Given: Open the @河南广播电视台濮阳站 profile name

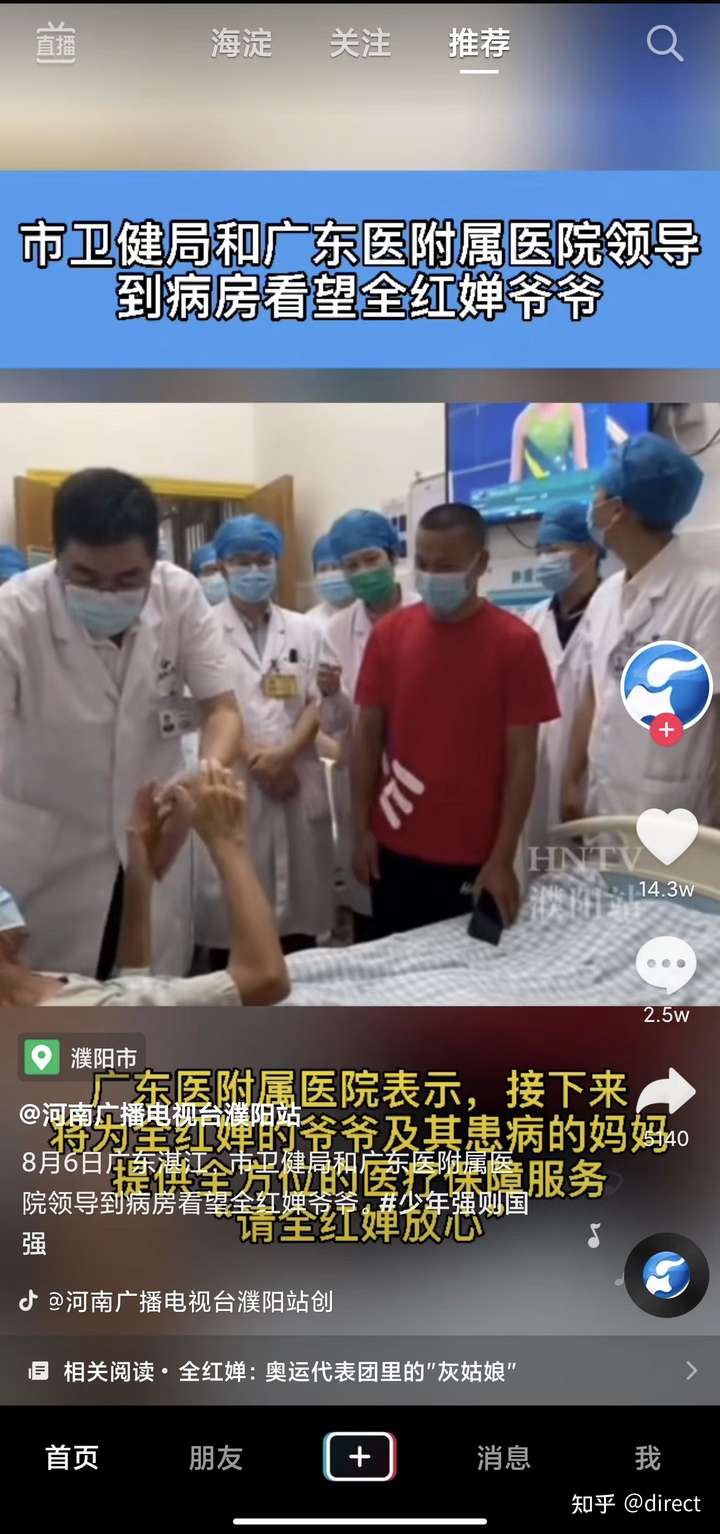Looking at the screenshot, I should [x=160, y=1114].
